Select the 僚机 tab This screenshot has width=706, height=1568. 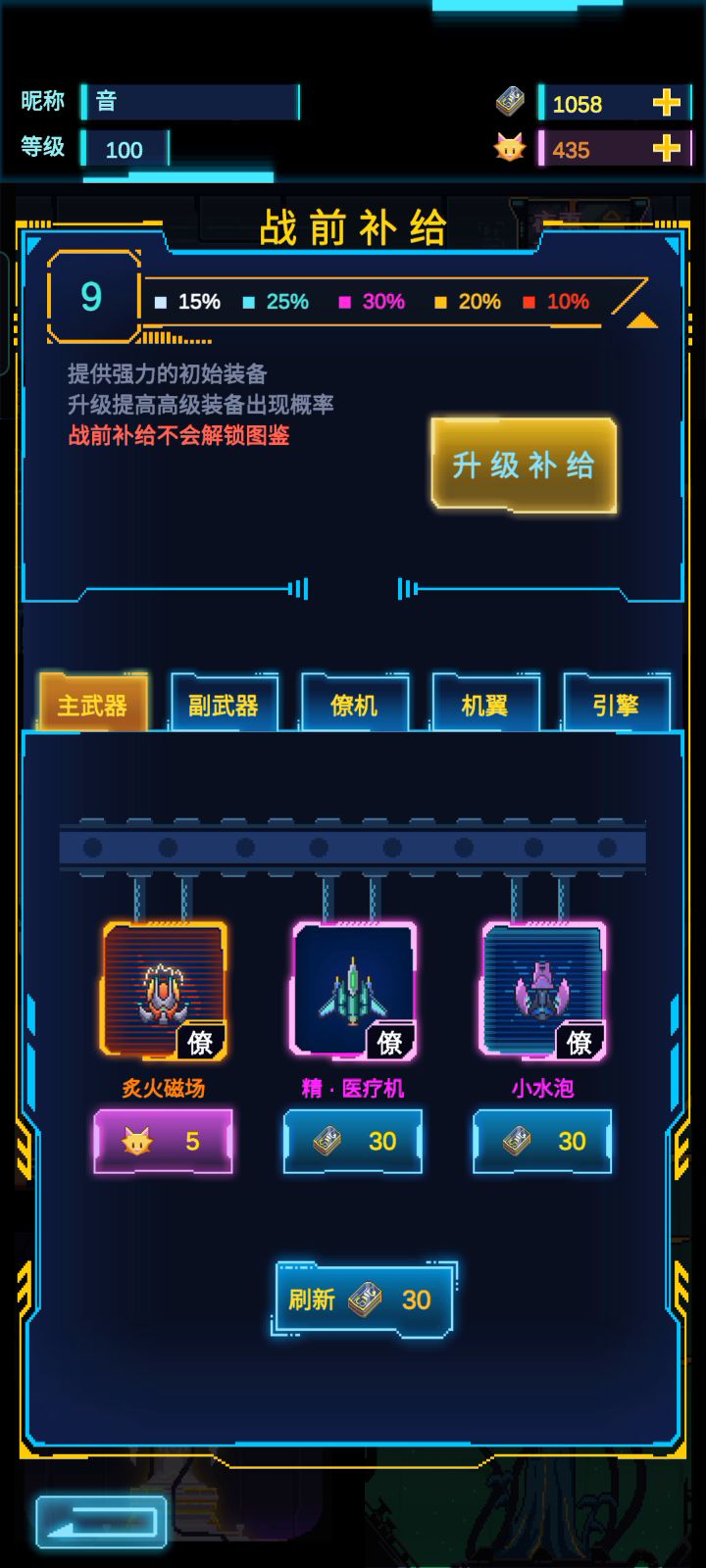coord(354,704)
